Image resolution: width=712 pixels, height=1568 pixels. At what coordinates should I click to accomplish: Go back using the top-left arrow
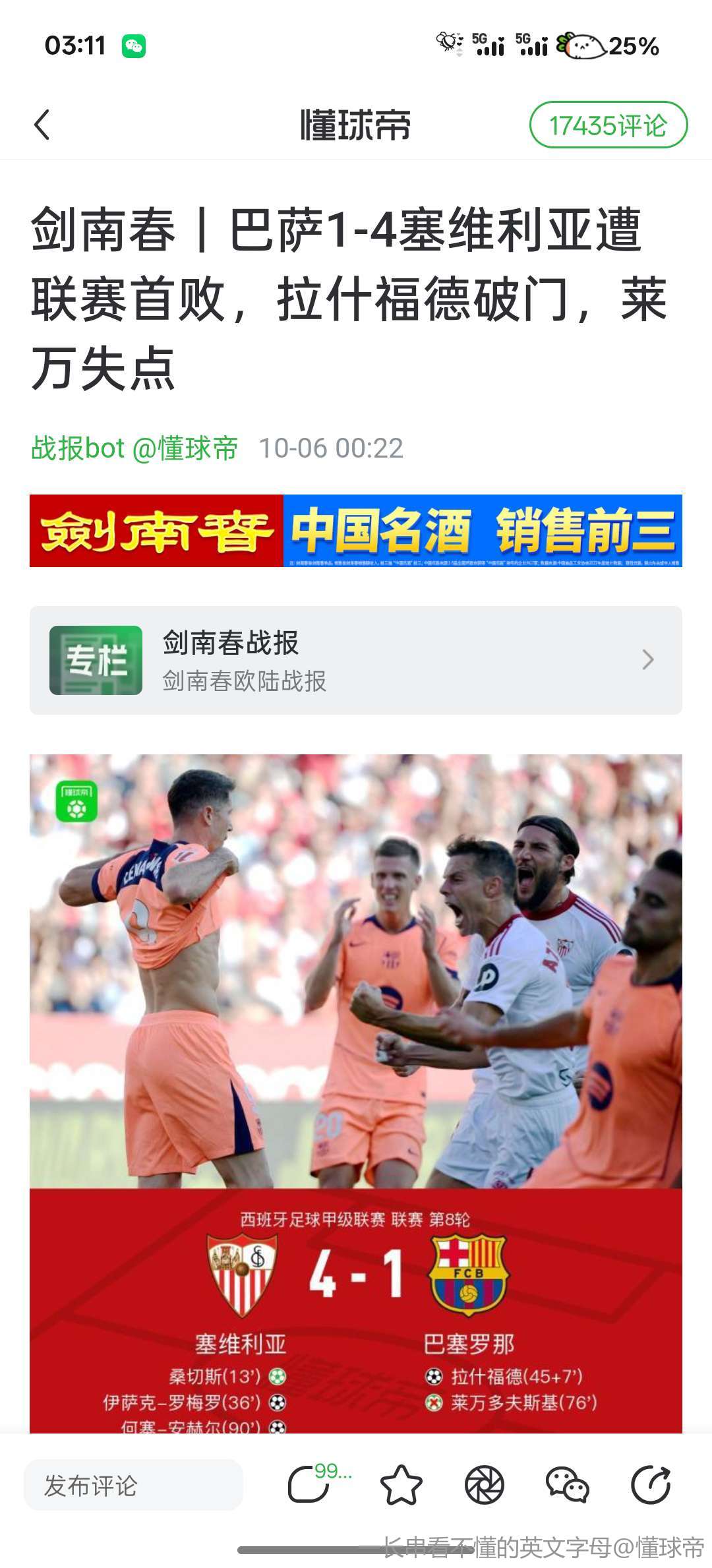click(42, 125)
